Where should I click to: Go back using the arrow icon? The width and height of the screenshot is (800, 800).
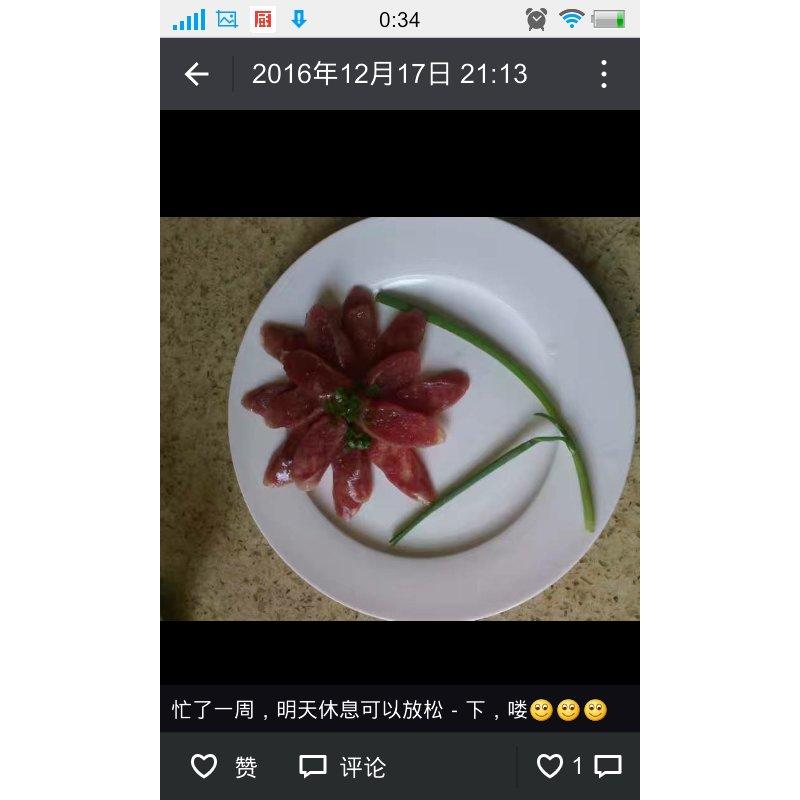197,74
